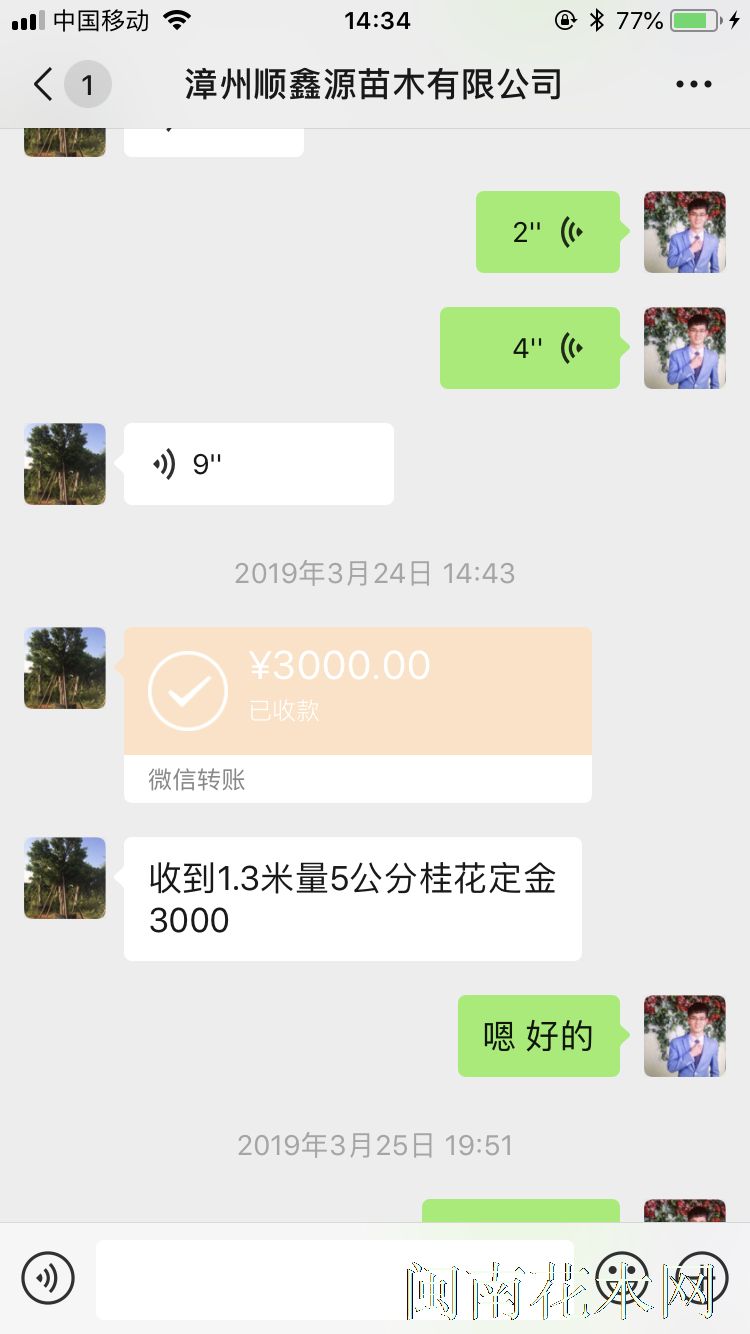Switch input to voice recording mode
This screenshot has width=750, height=1334.
tap(48, 1277)
